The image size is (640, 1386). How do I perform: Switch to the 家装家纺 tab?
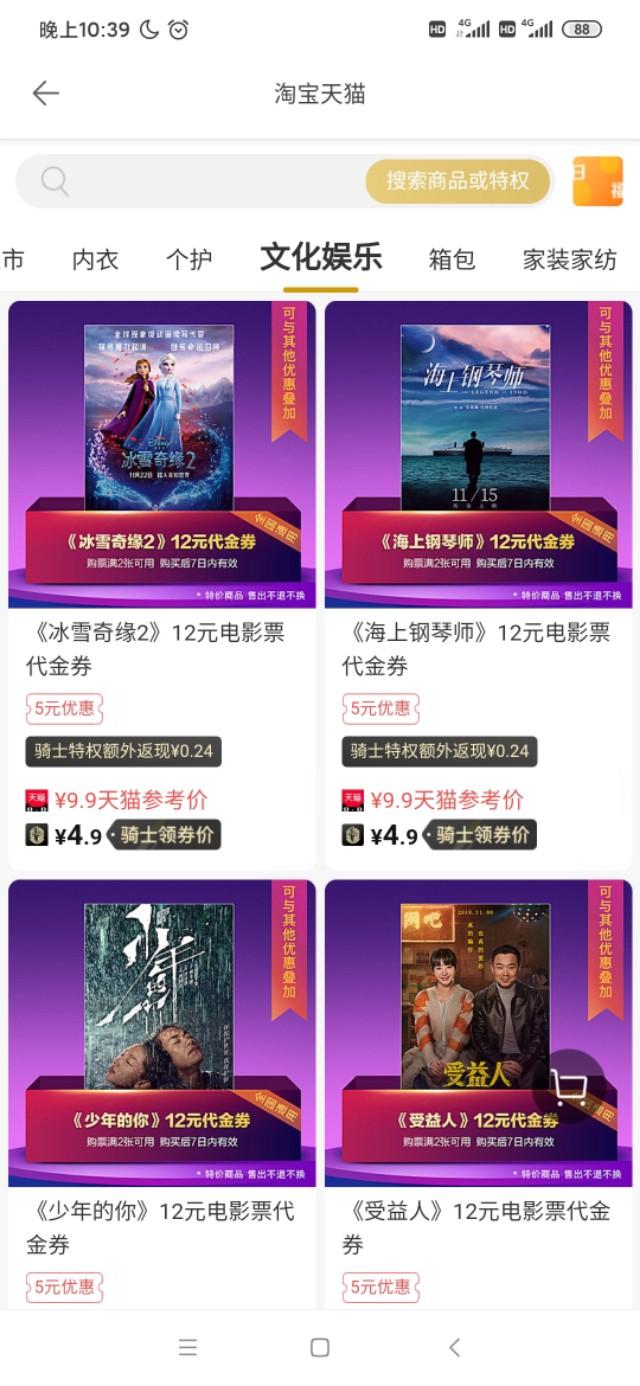click(570, 259)
